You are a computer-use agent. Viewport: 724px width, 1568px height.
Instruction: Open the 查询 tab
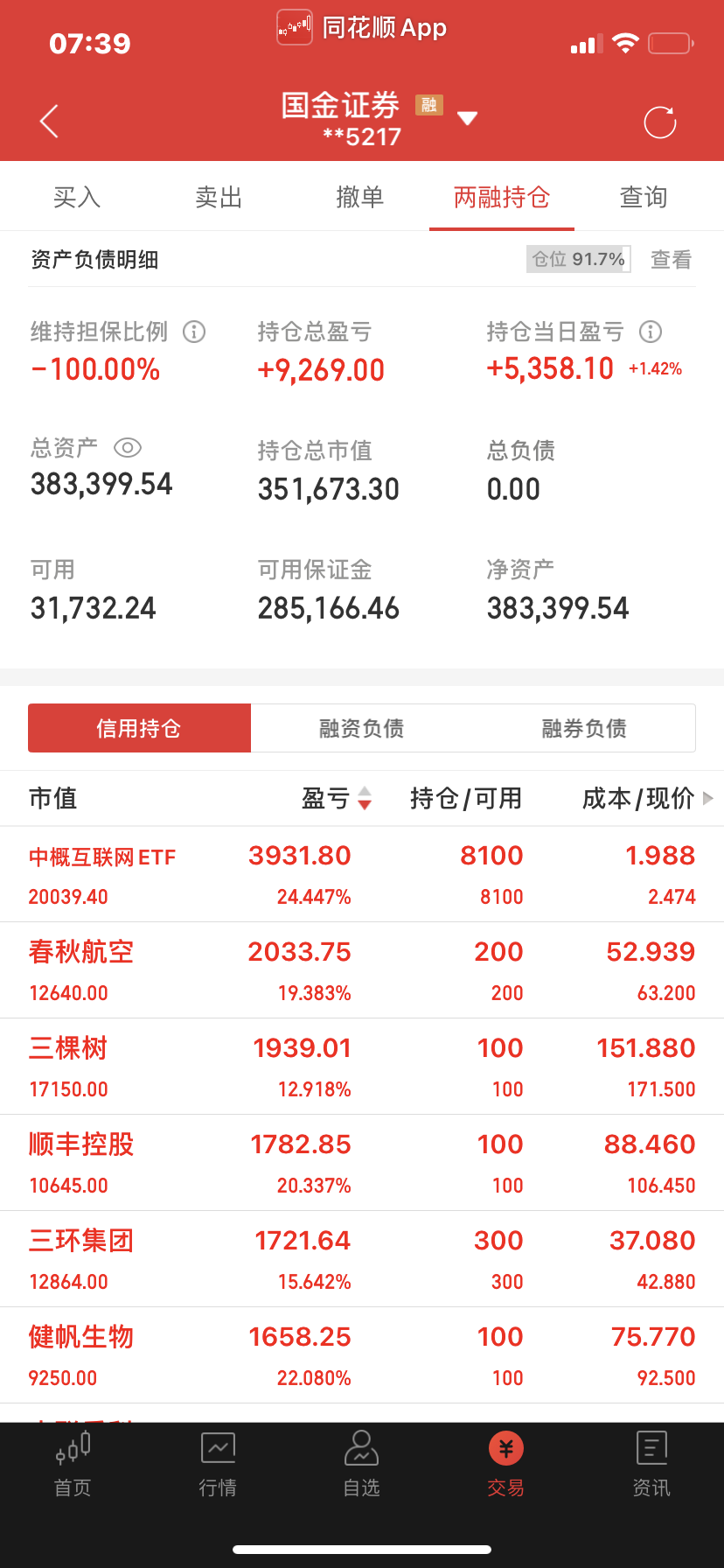(x=644, y=197)
